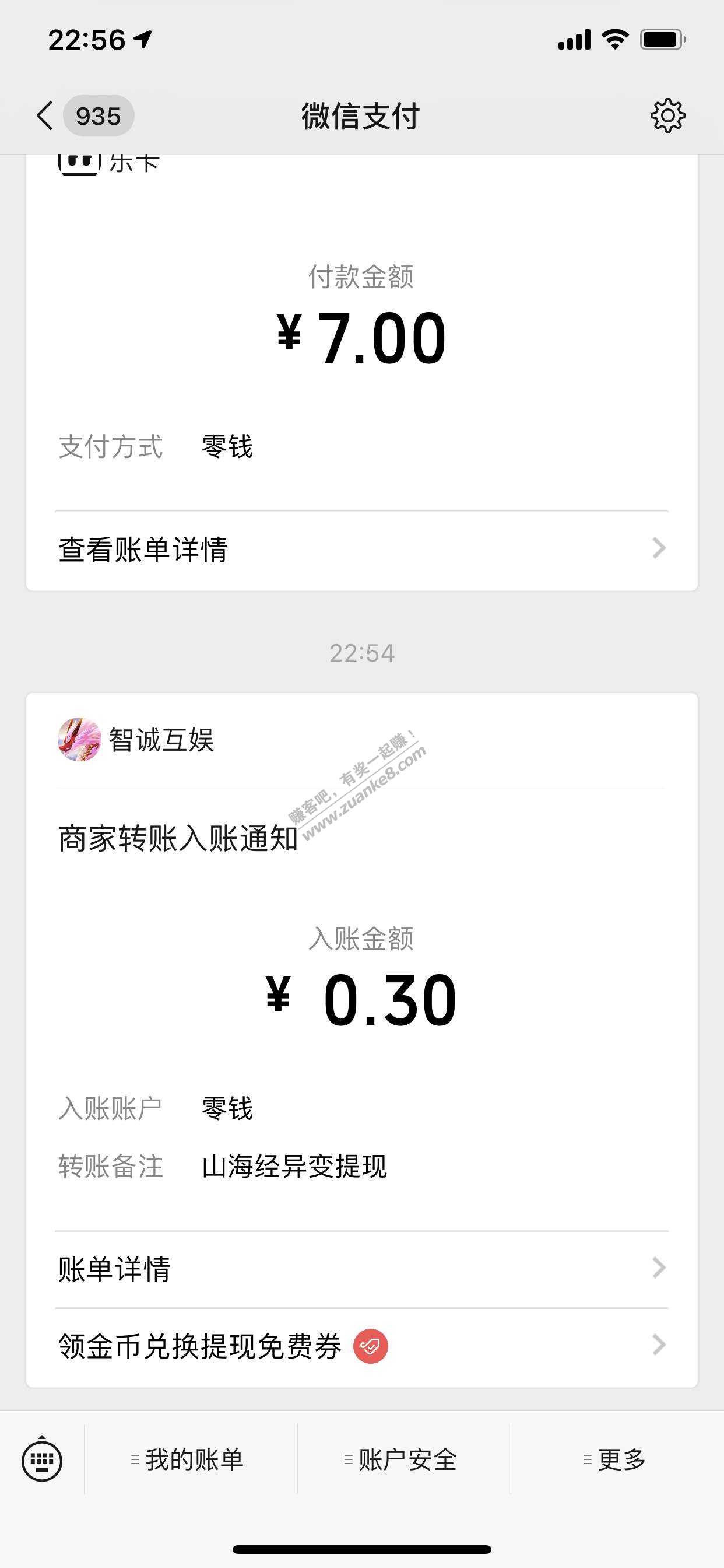Viewport: 724px width, 1568px height.
Task: Open 领金币兑换提现免费券 offer
Action: [361, 1346]
